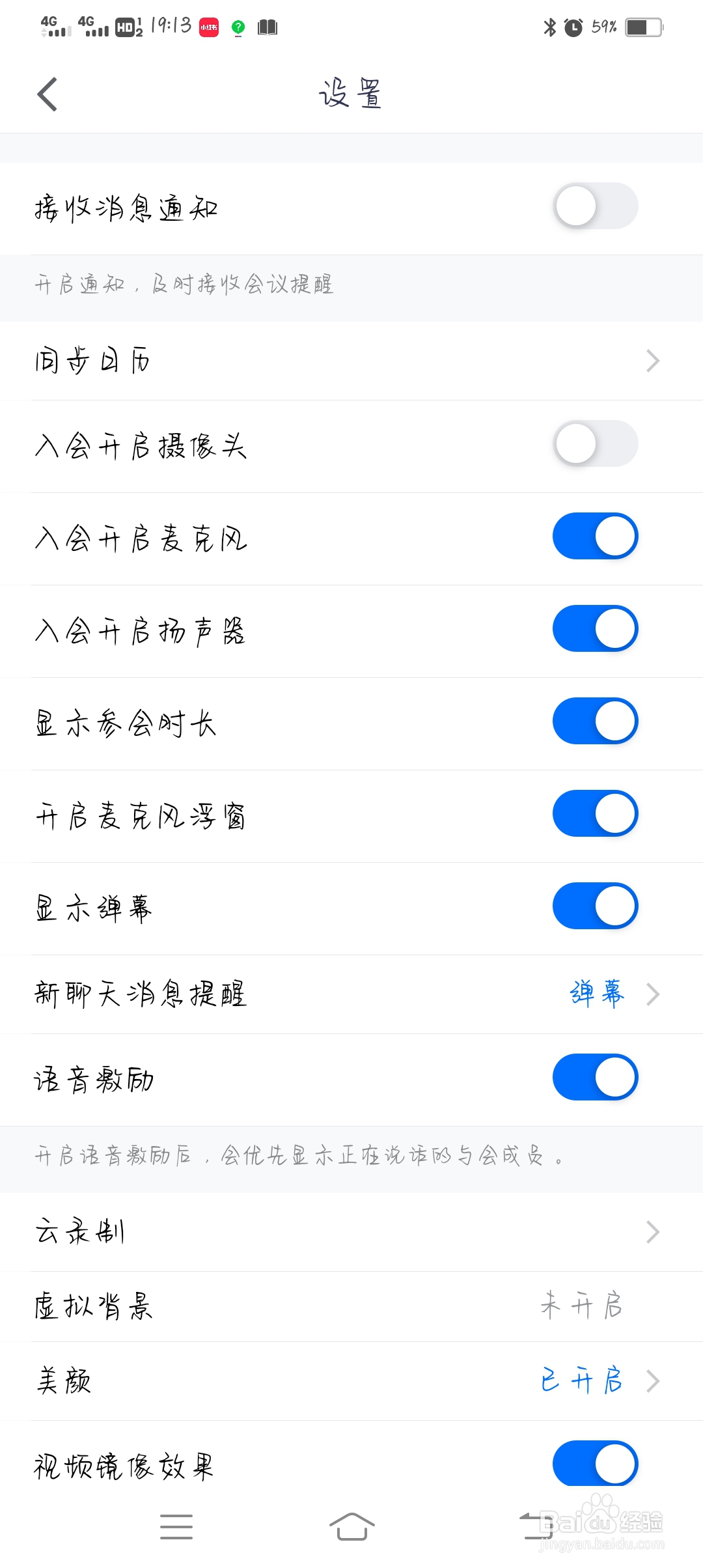This screenshot has width=703, height=1568.
Task: Turn off 入会开启麦克风
Action: click(x=595, y=537)
